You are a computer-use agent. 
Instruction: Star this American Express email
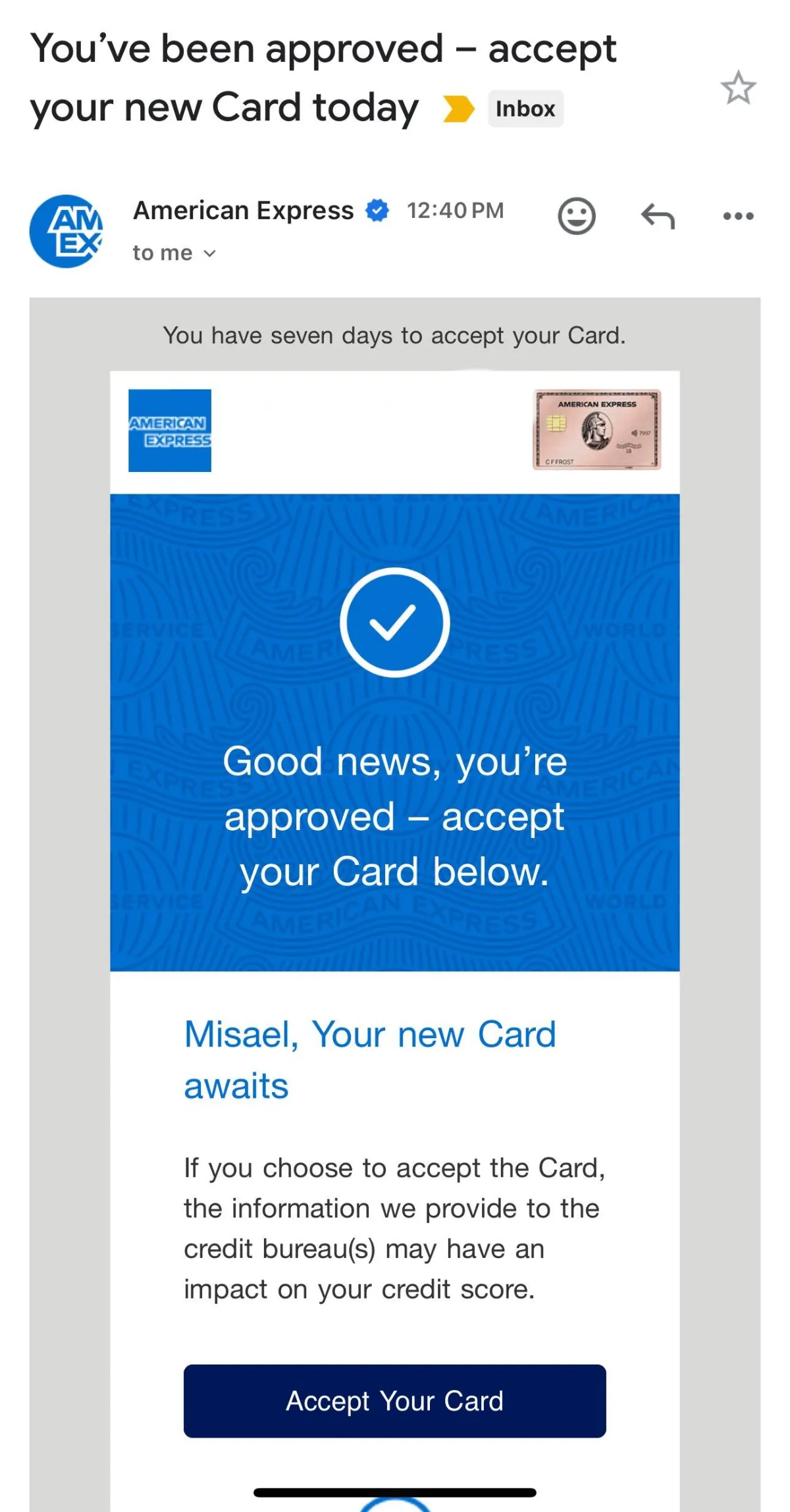[738, 88]
